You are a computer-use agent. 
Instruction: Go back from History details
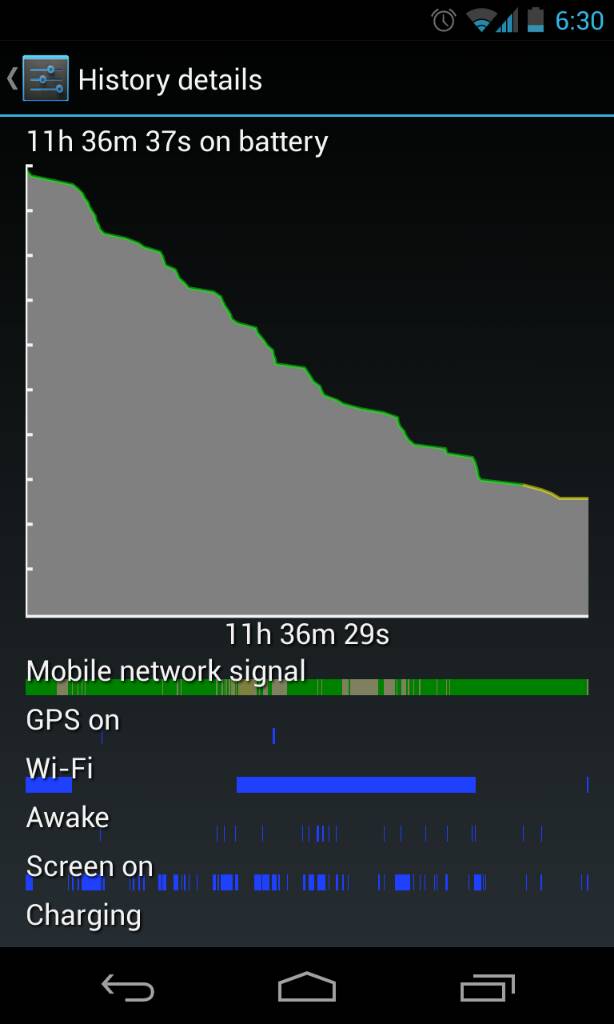click(38, 80)
